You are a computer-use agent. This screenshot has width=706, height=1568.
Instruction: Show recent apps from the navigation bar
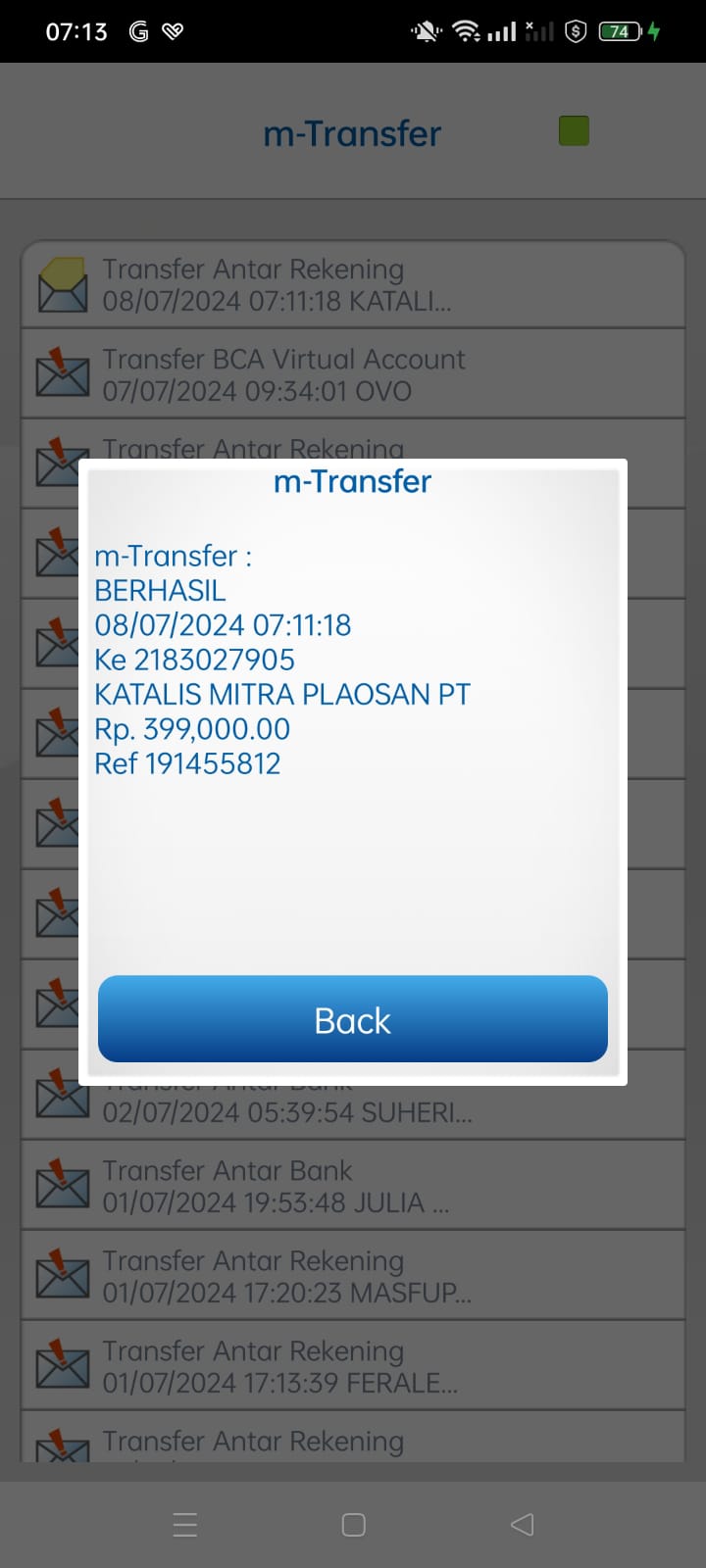(x=184, y=1524)
